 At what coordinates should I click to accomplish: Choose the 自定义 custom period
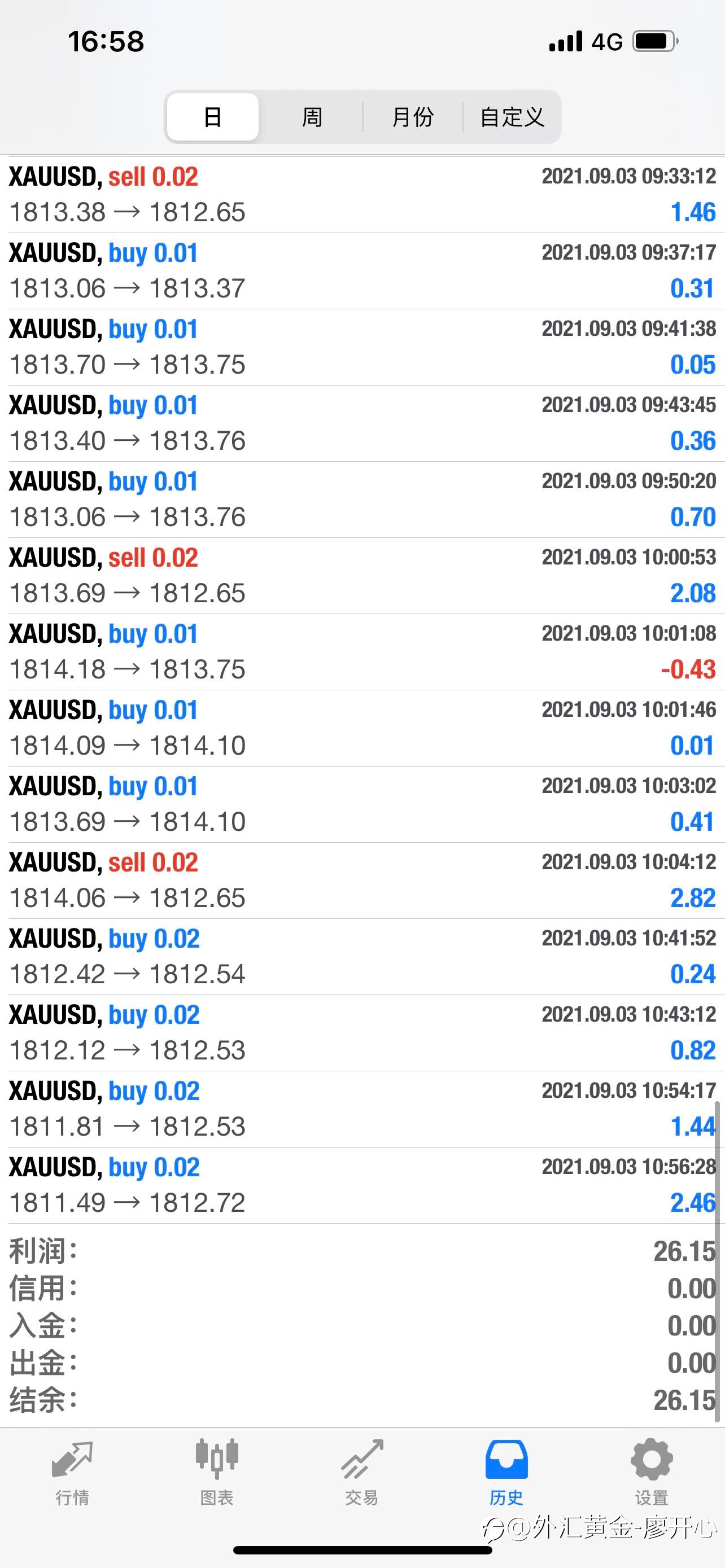click(512, 117)
